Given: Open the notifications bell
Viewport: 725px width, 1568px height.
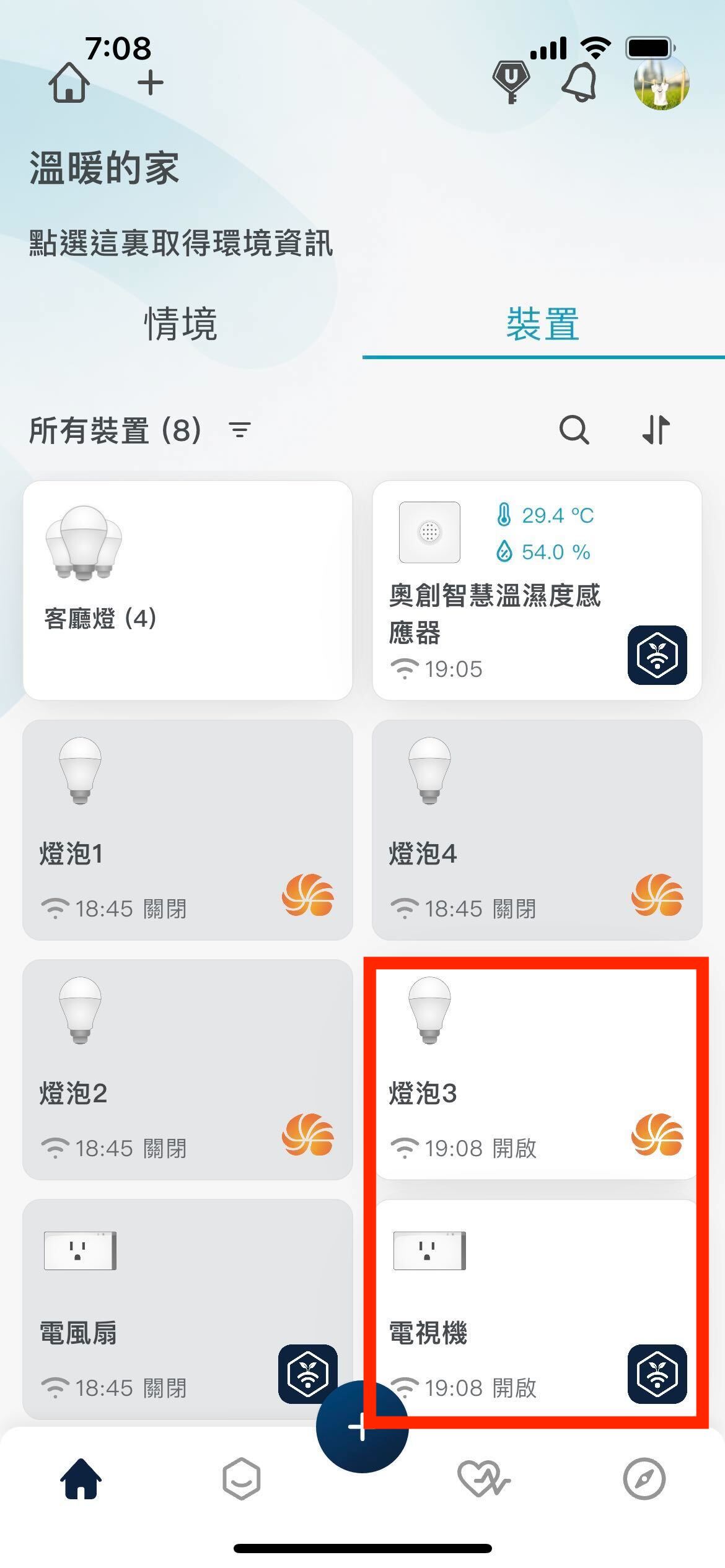Looking at the screenshot, I should pyautogui.click(x=579, y=82).
